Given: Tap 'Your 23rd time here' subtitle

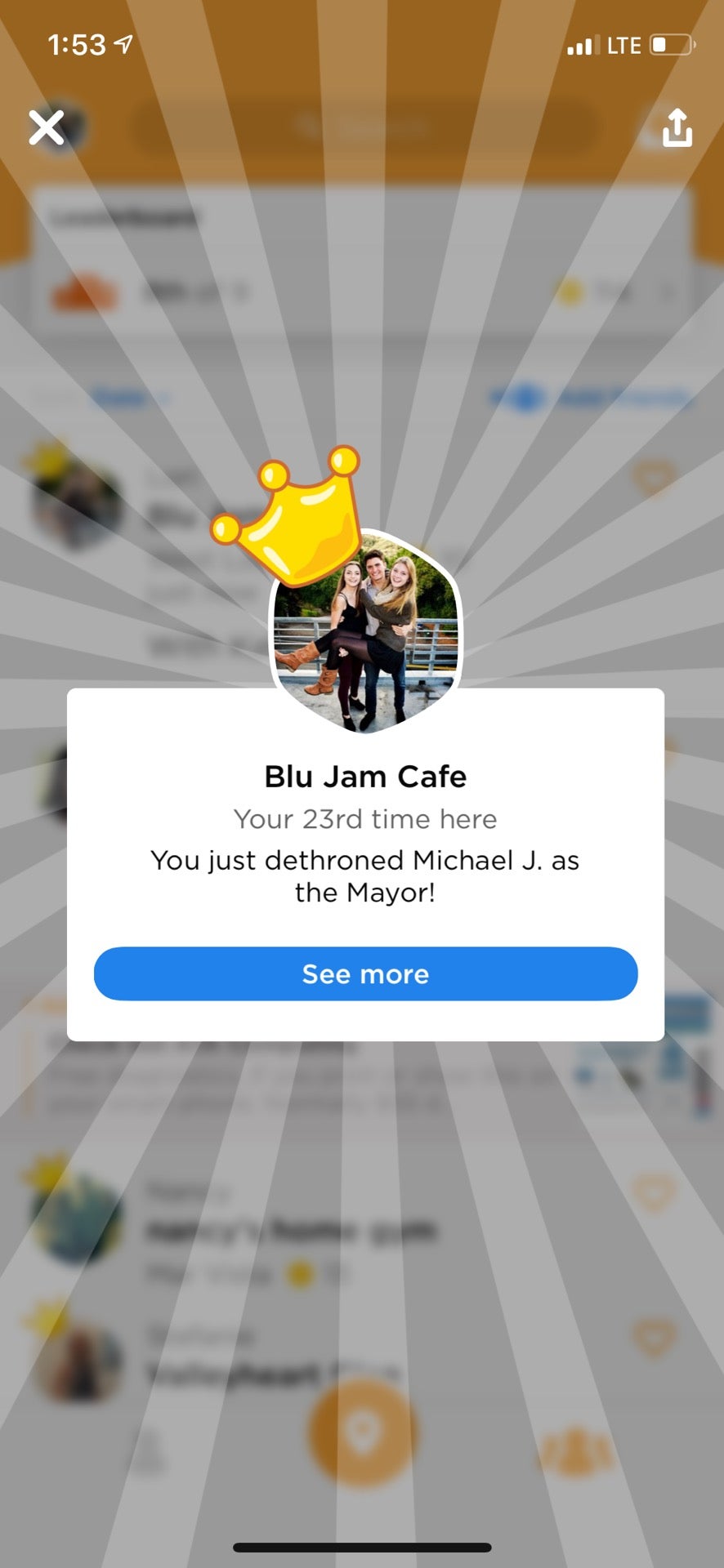Looking at the screenshot, I should point(365,819).
